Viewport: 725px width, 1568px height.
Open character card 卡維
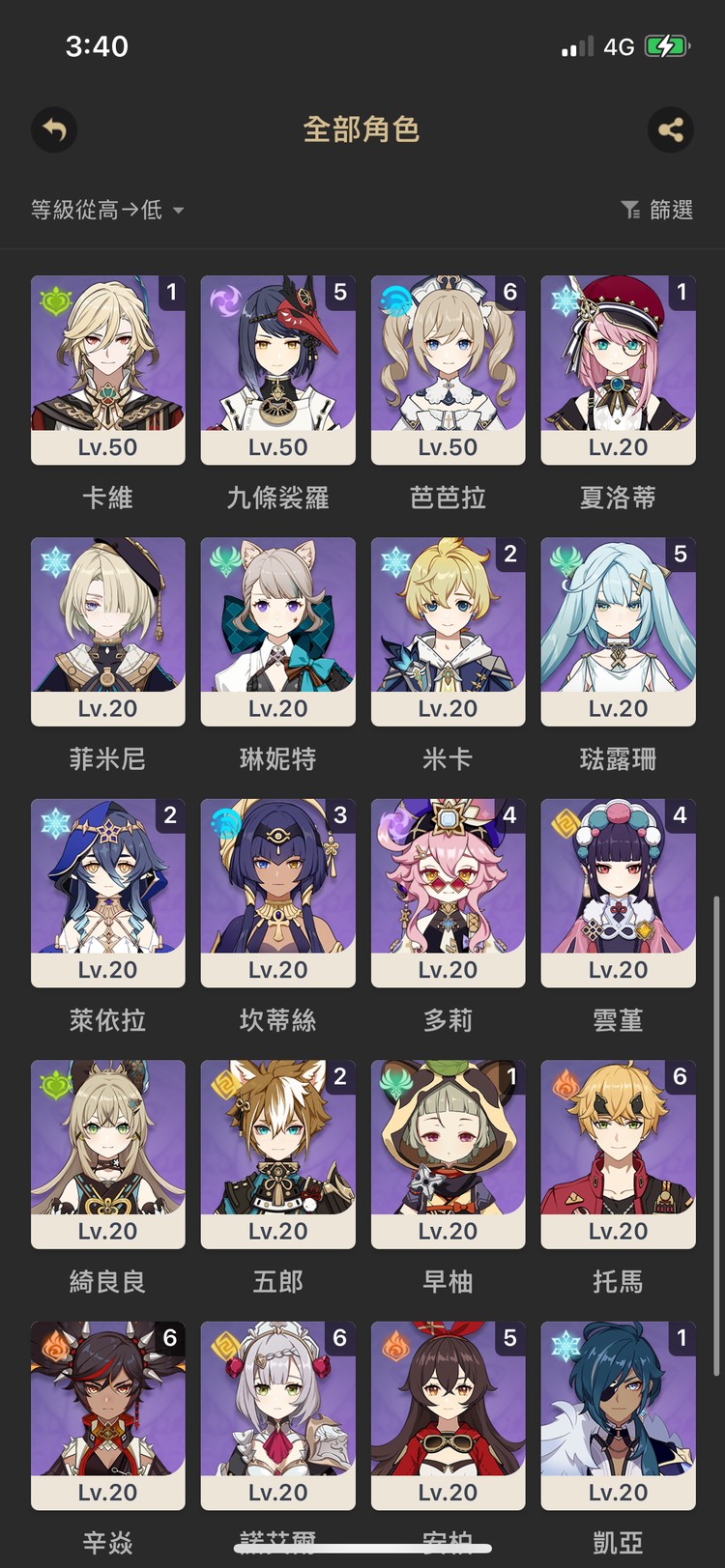click(x=107, y=370)
